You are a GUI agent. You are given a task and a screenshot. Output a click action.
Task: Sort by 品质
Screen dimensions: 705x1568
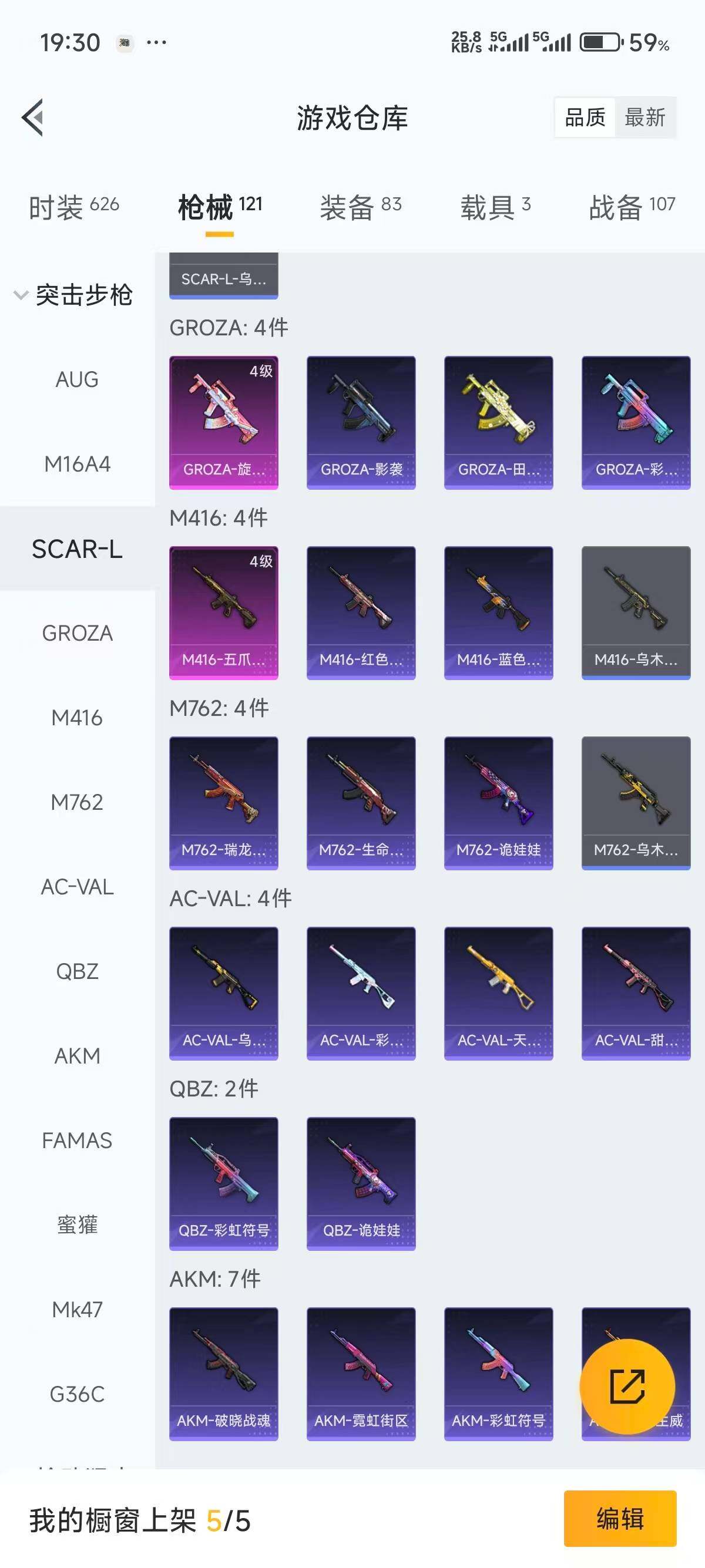click(x=585, y=117)
